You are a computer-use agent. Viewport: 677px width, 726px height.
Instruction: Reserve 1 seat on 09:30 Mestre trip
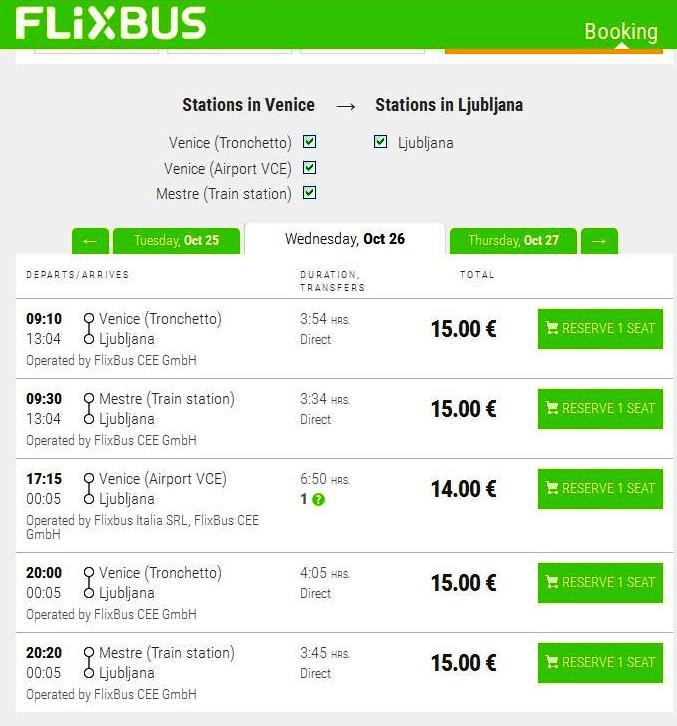600,409
